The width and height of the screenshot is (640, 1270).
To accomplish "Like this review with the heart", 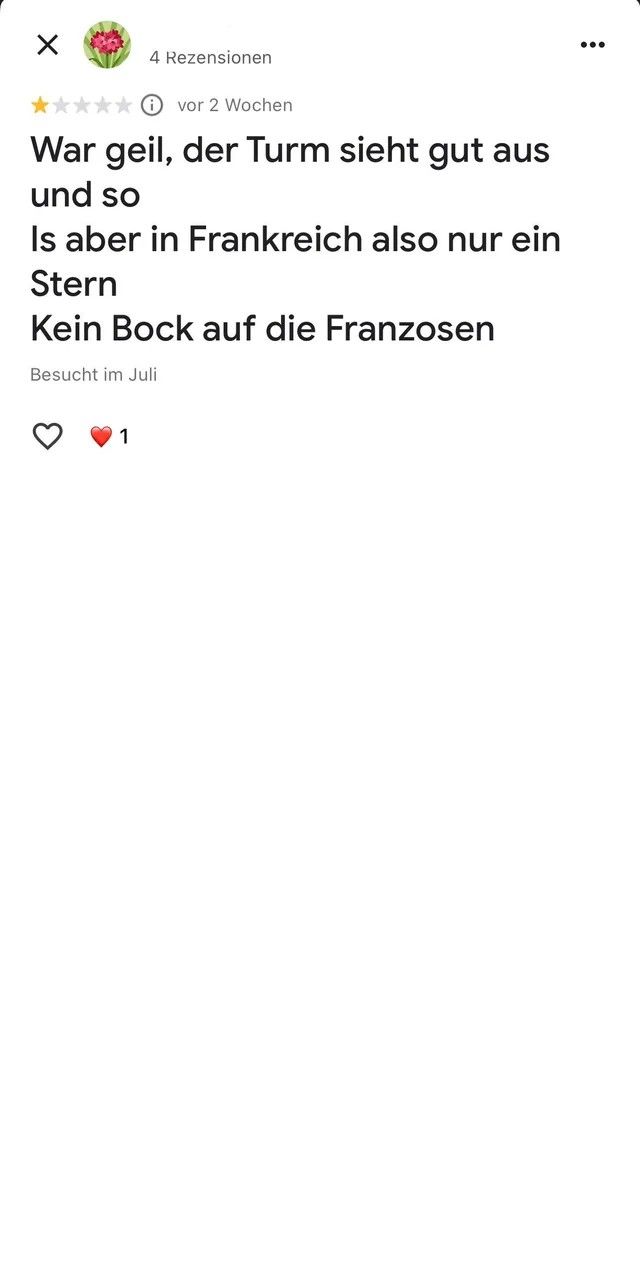I will [48, 436].
